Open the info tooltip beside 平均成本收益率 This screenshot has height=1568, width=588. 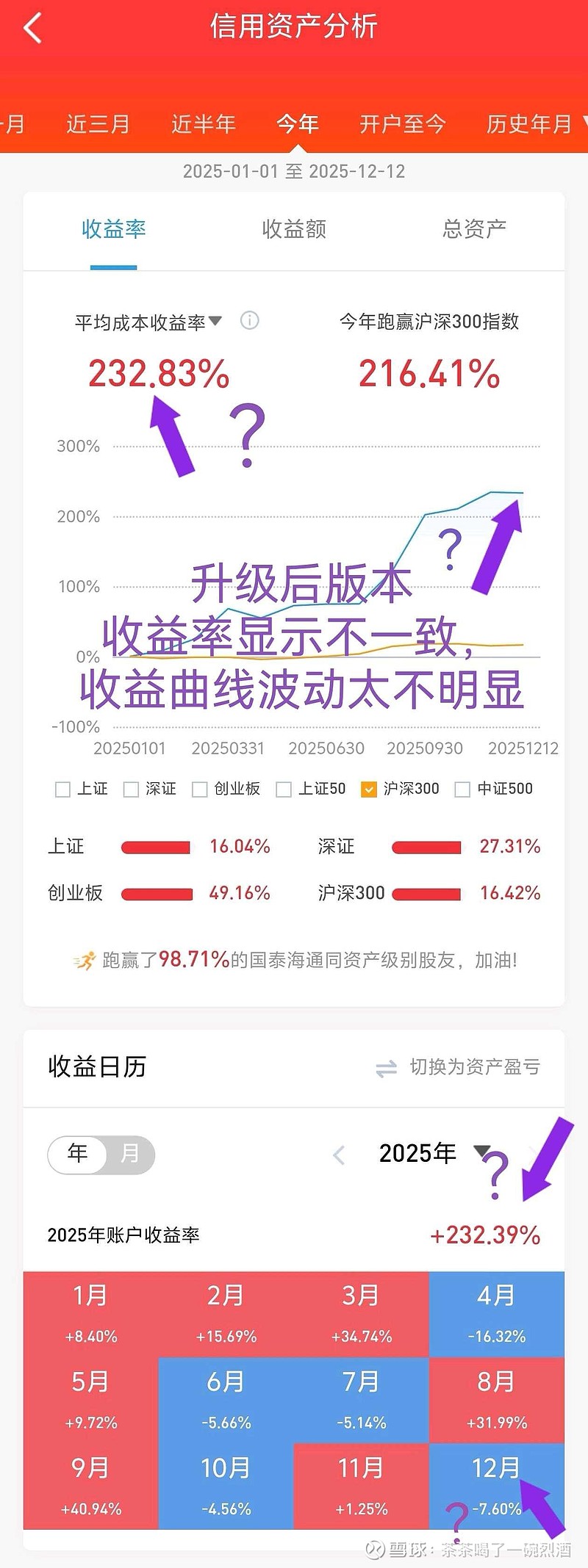[248, 322]
